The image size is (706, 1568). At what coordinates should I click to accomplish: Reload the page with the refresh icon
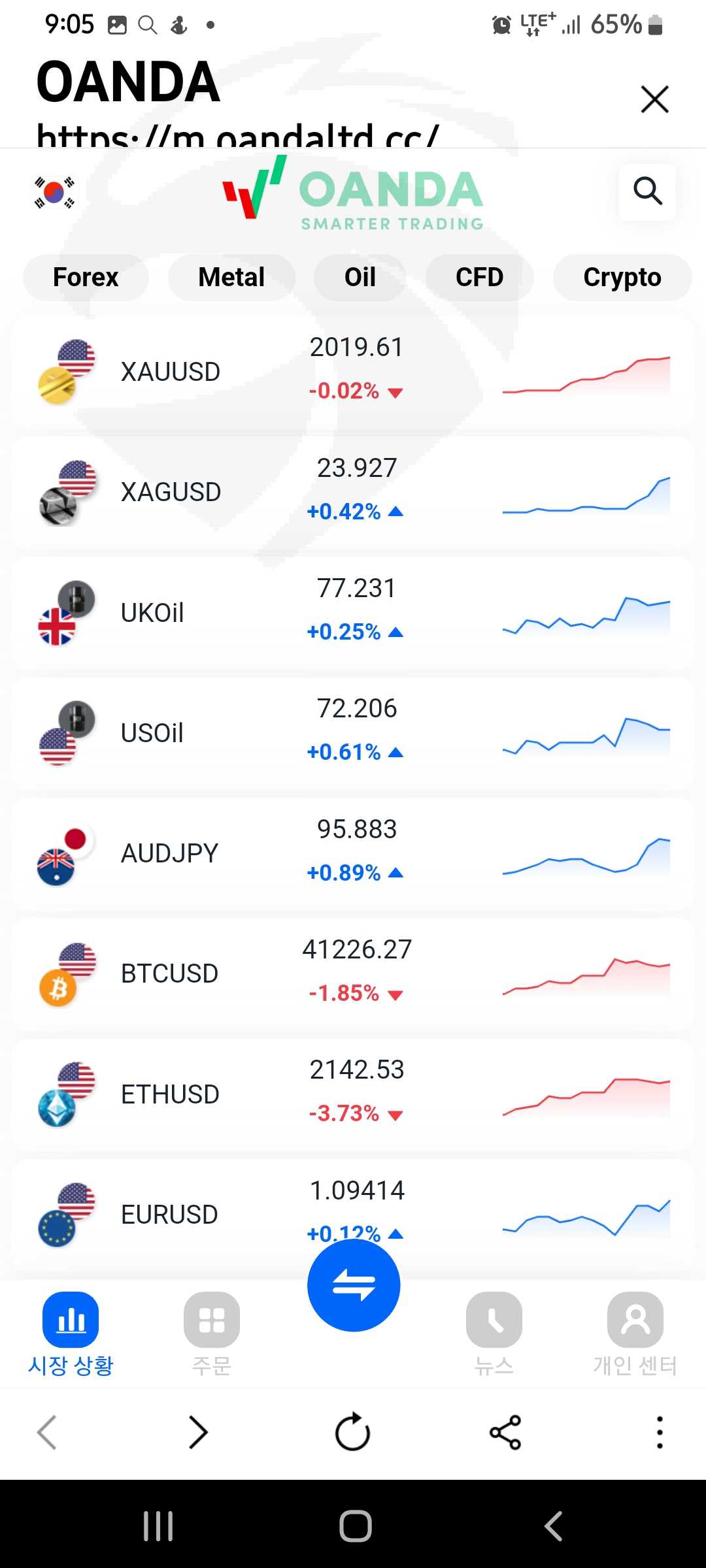353,1432
